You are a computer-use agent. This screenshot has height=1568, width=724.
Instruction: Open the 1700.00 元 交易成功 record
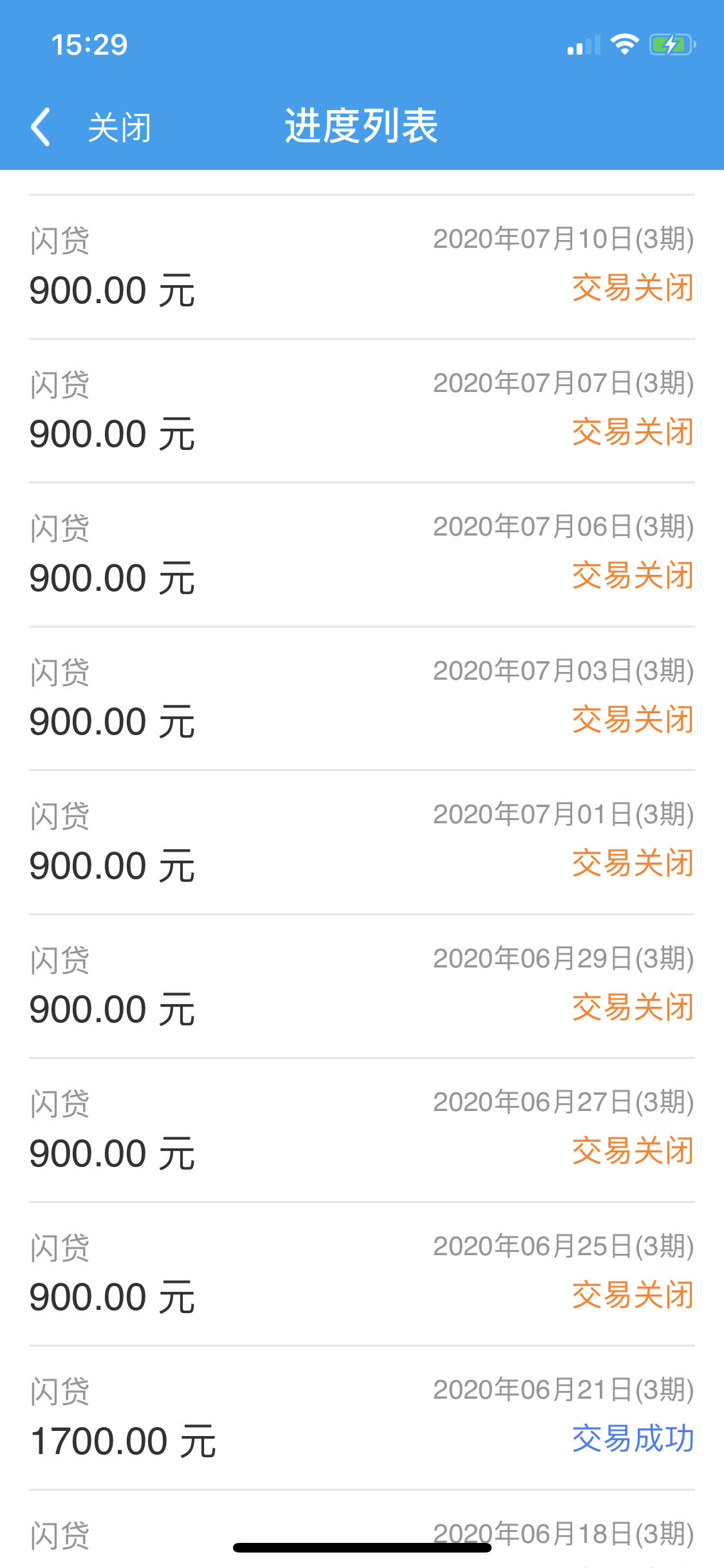pyautogui.click(x=362, y=1418)
